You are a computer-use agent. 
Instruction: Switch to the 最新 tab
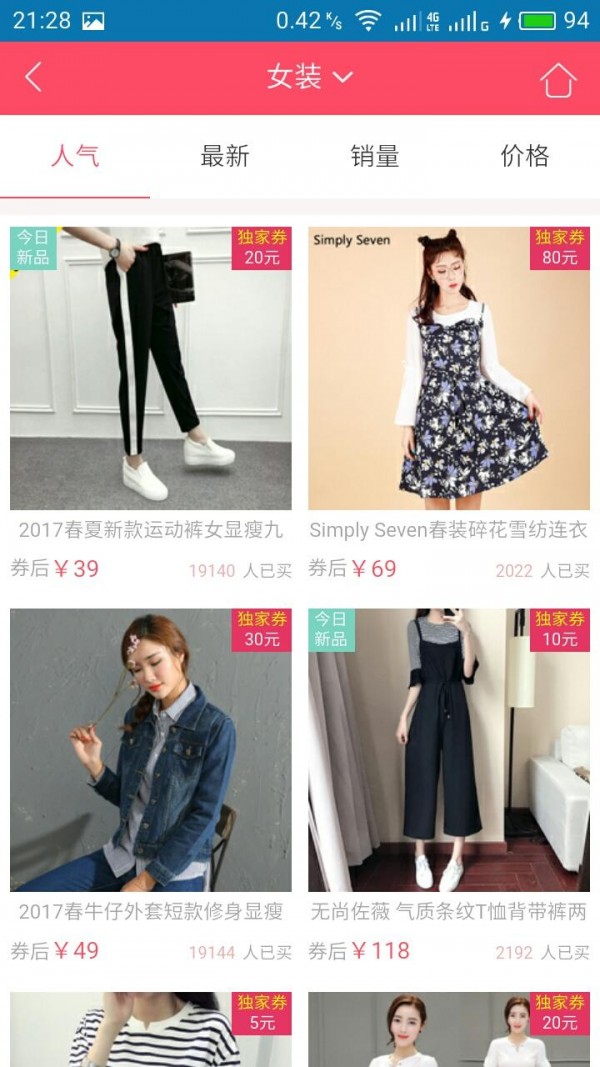225,156
